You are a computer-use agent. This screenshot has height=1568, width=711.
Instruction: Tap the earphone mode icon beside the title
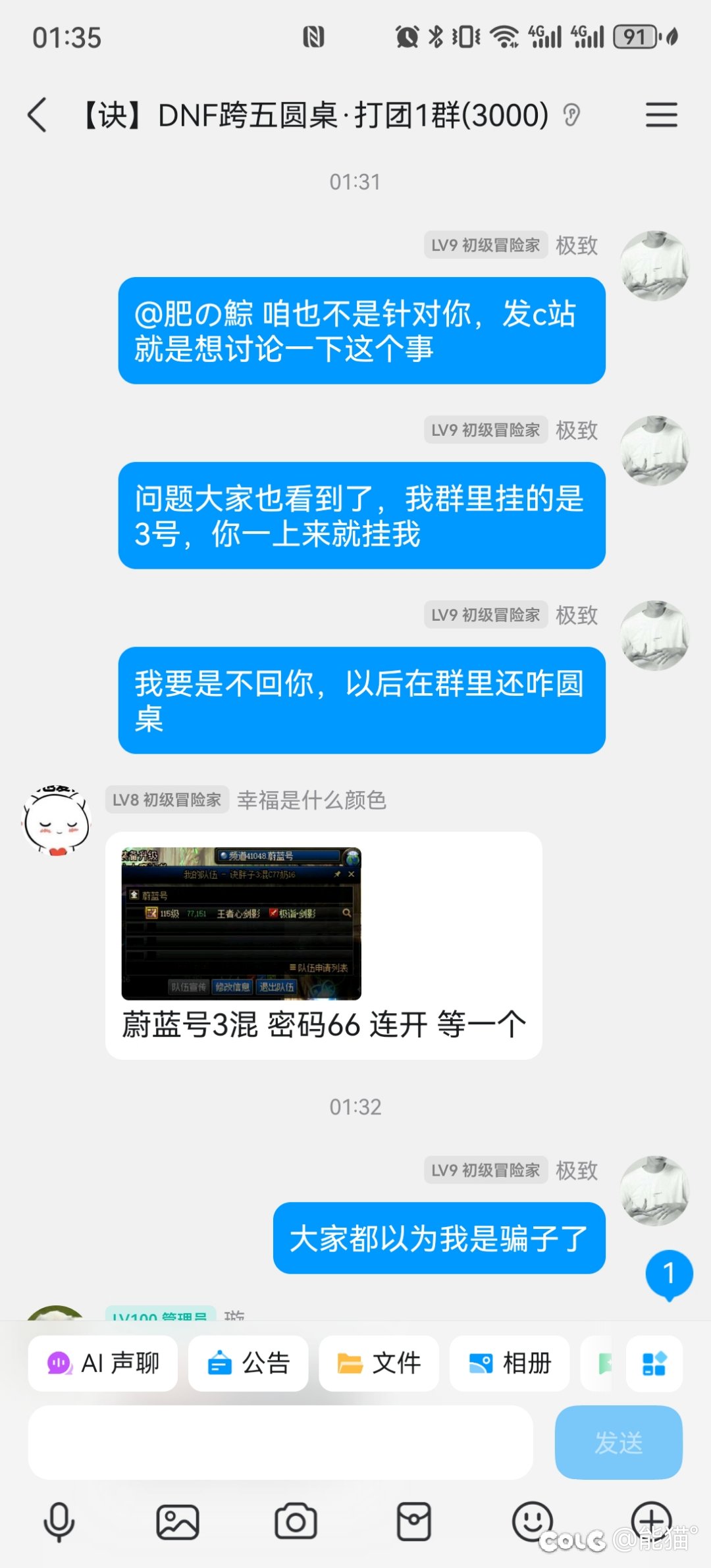click(x=571, y=116)
